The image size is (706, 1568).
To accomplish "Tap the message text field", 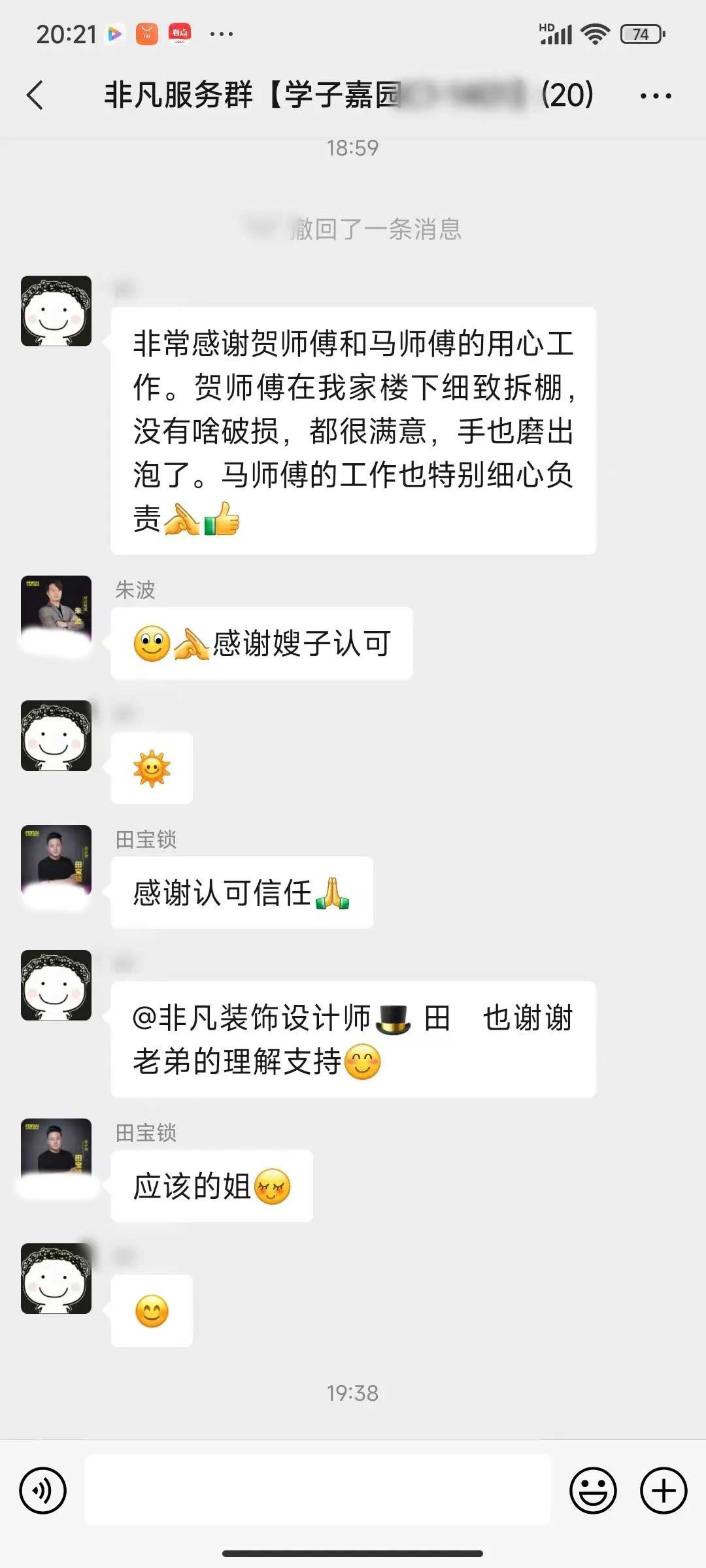I will pyautogui.click(x=318, y=1490).
